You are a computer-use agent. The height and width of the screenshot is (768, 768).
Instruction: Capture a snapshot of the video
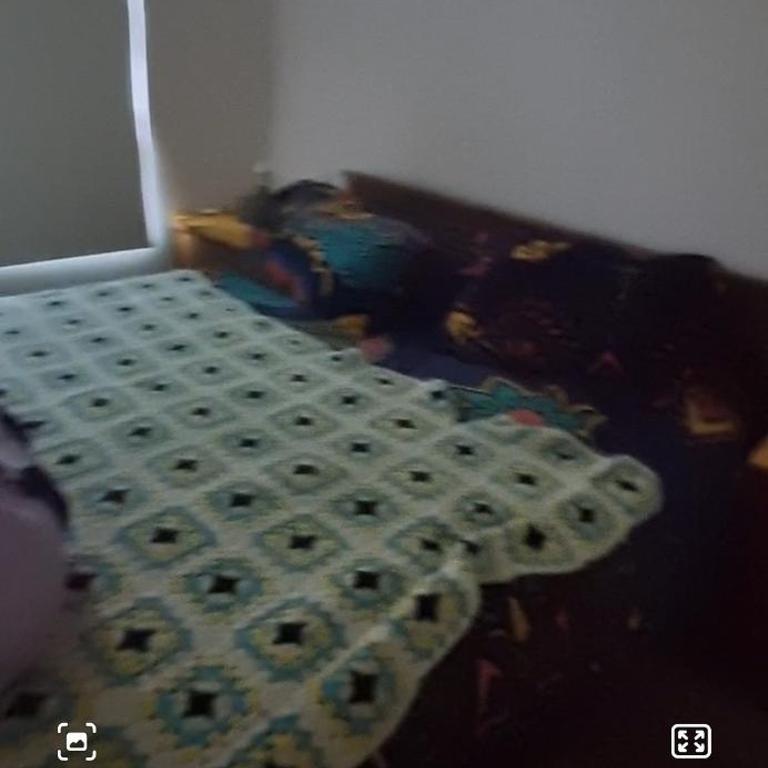click(77, 741)
